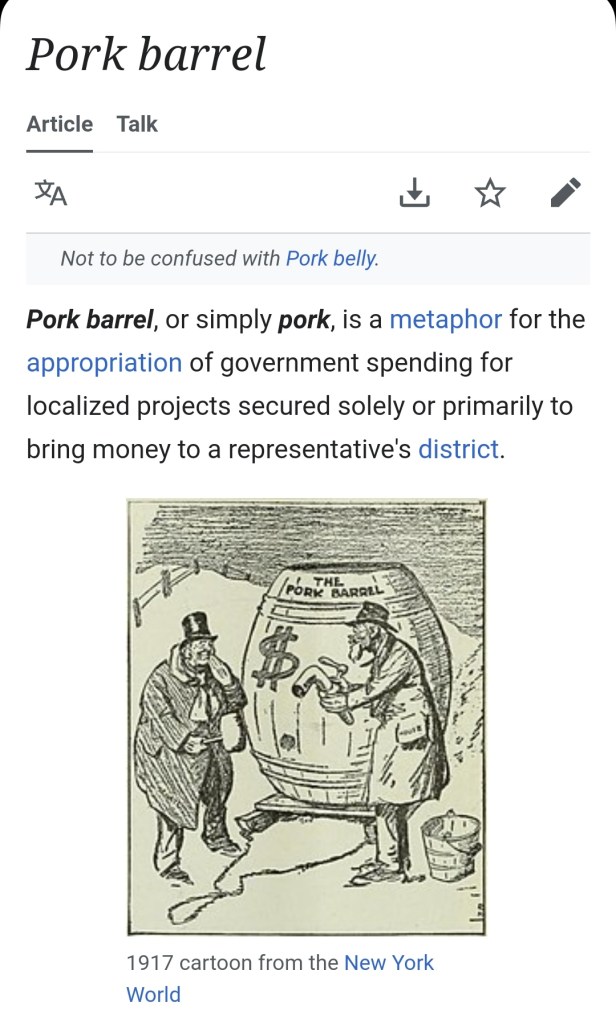Follow the metaphor link
Screen dimensions: 616x1023
(x=445, y=320)
